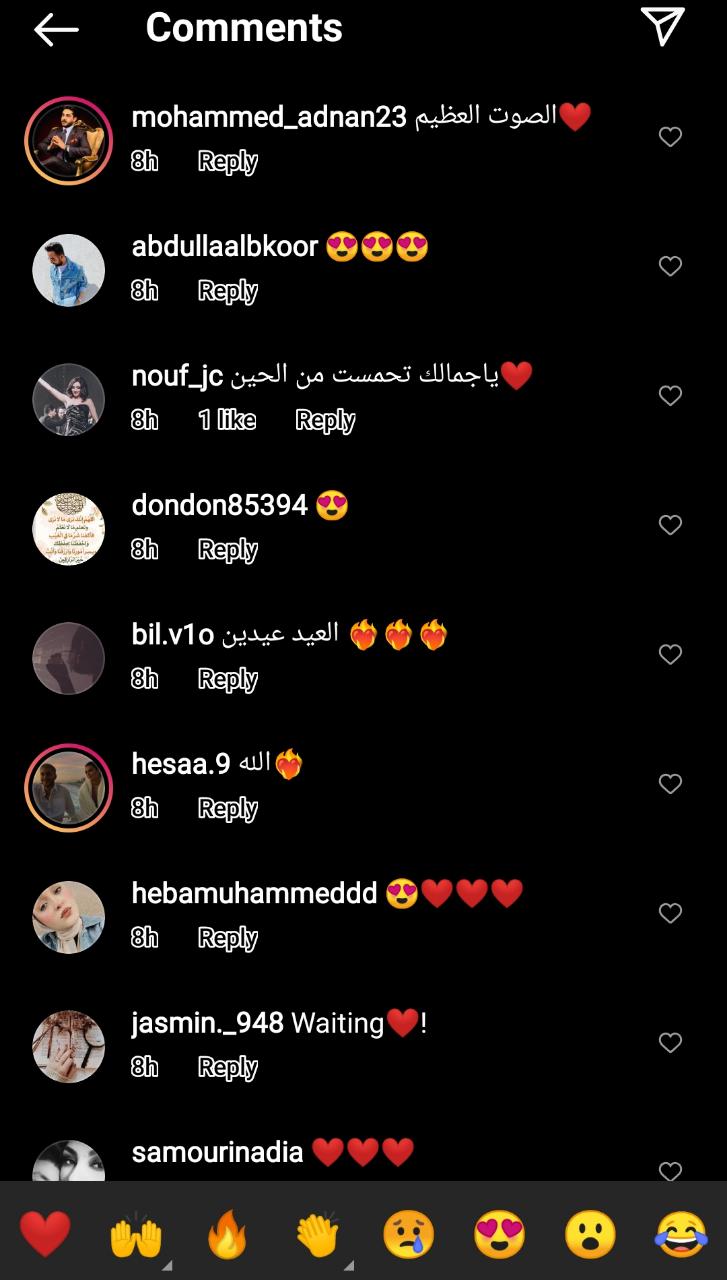The width and height of the screenshot is (727, 1280).
Task: Like hesaa.9's comment
Action: [670, 784]
